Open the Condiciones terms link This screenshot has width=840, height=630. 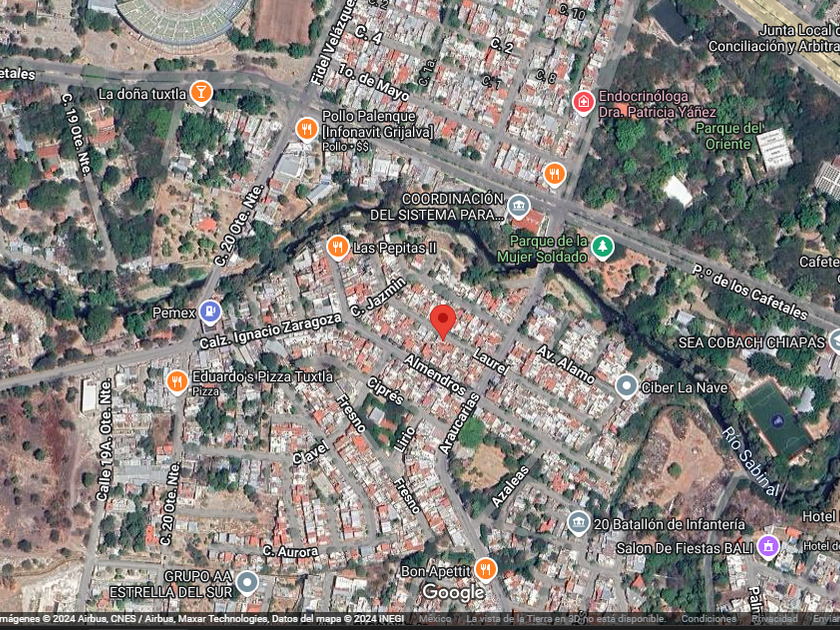click(708, 619)
